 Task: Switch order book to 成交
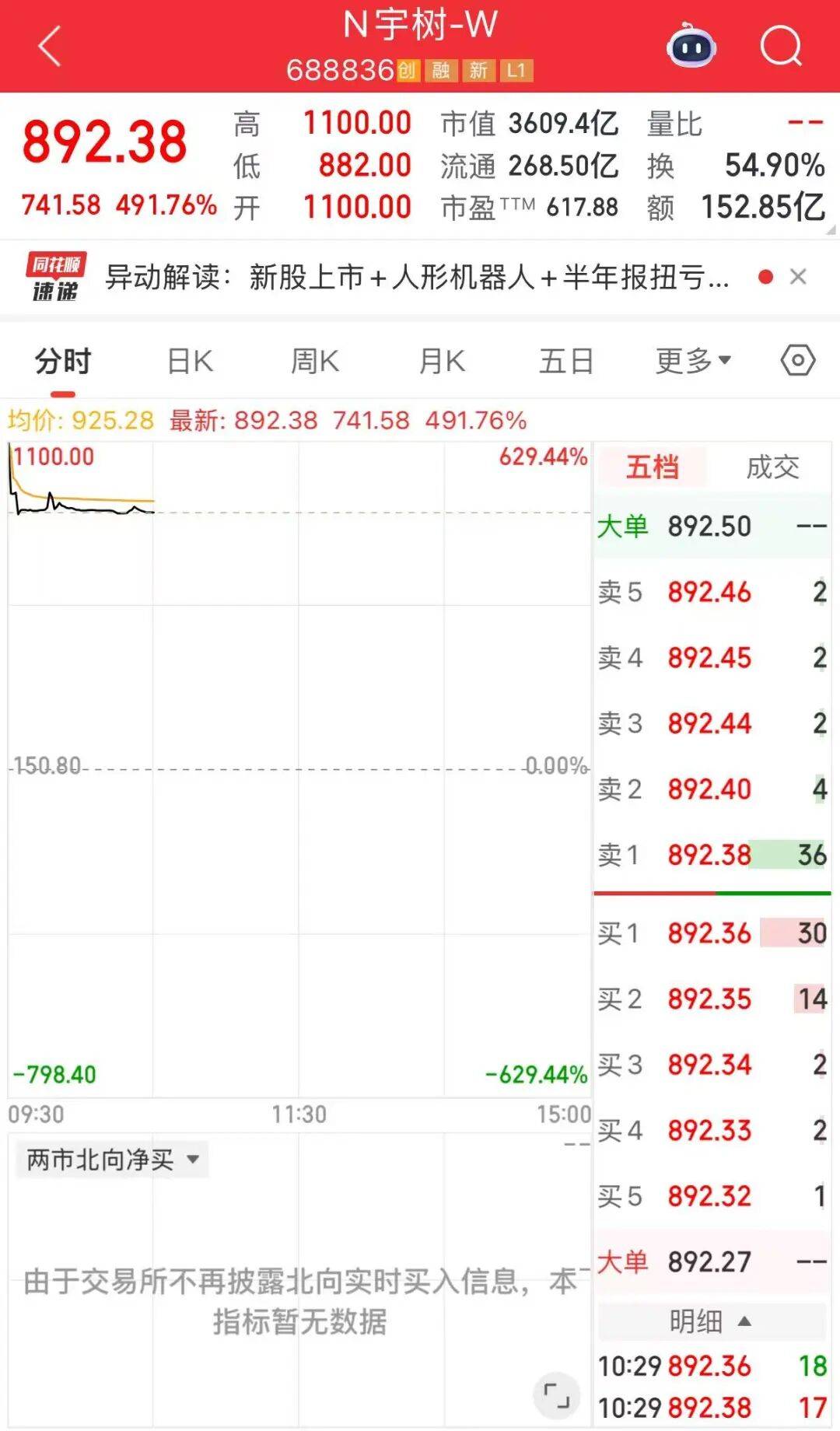click(x=772, y=467)
